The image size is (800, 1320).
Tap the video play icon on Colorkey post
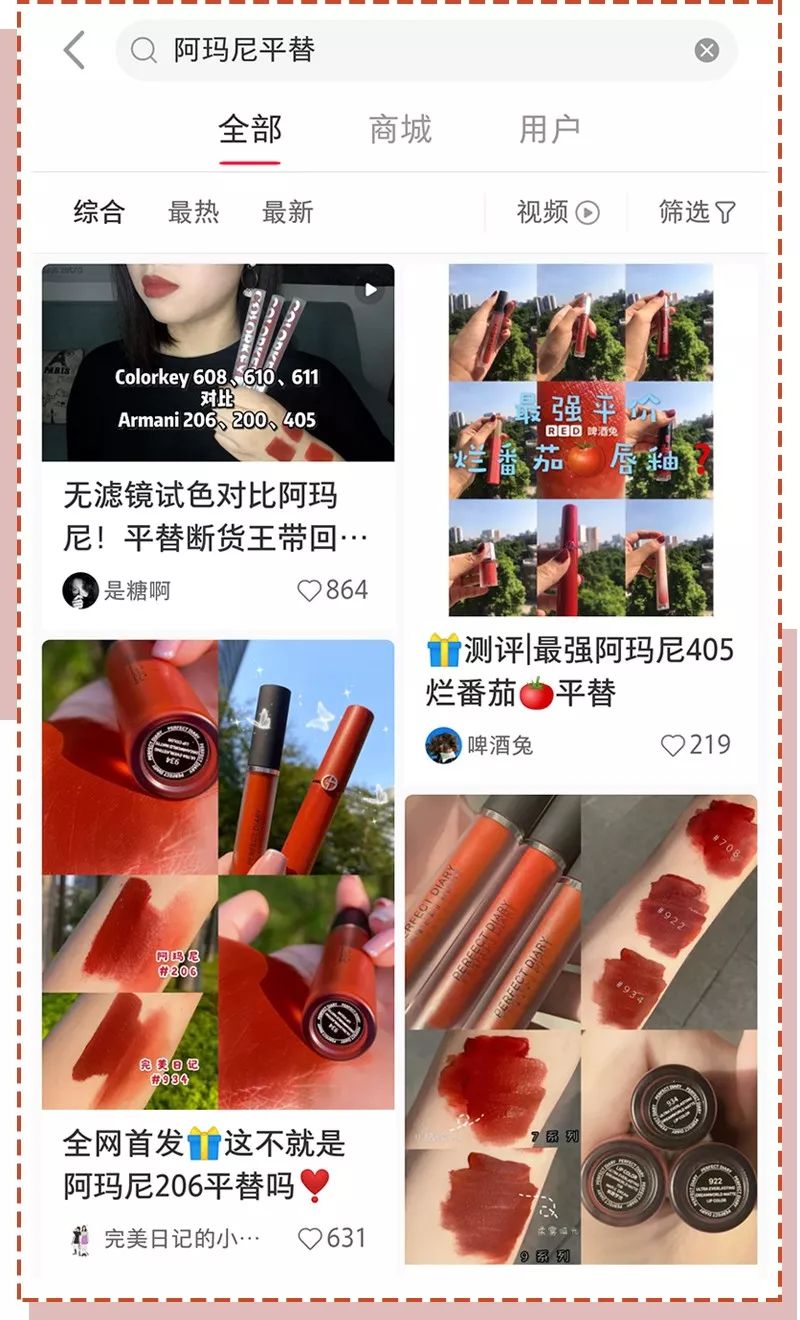coord(371,290)
